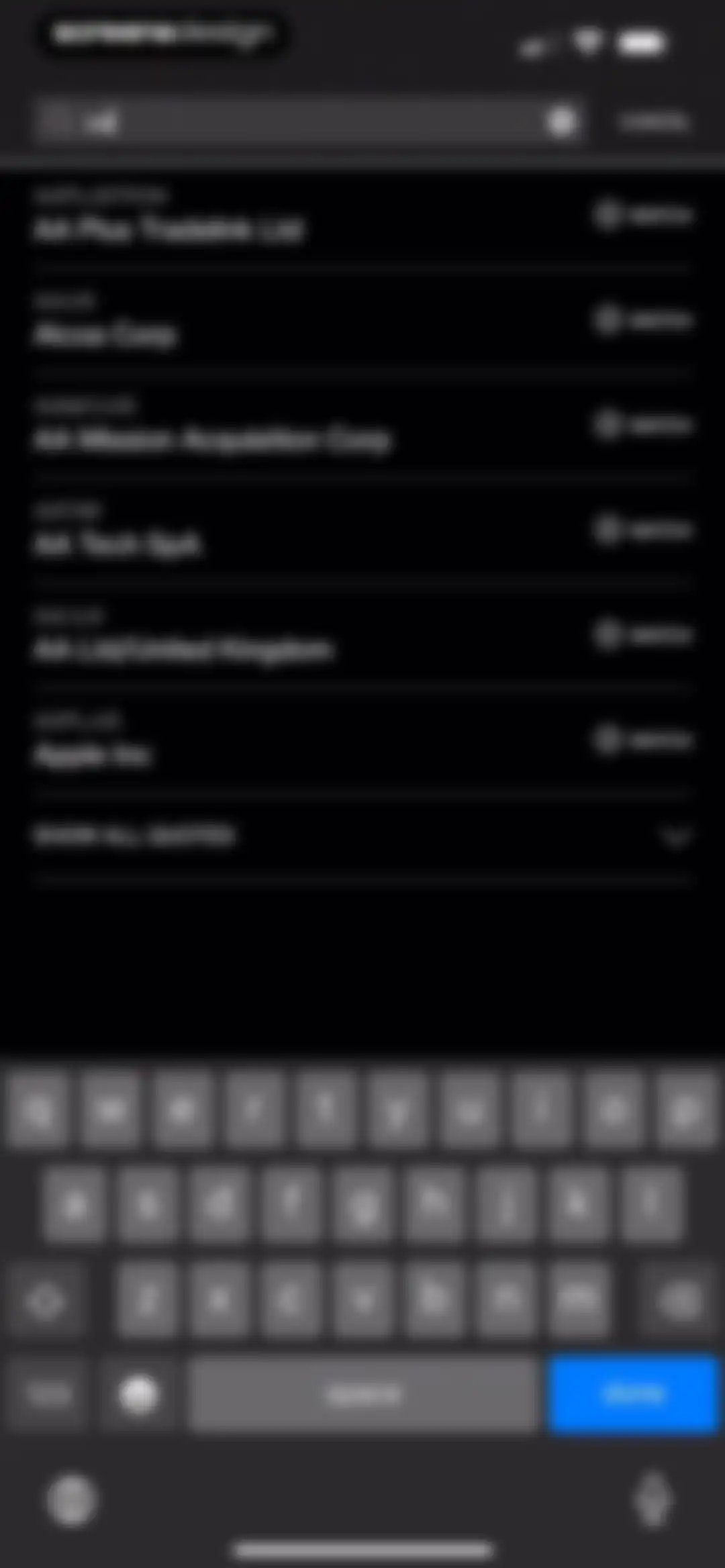
Task: Add AA Plus Tradelink Ltd to the watchlist
Action: 642,215
